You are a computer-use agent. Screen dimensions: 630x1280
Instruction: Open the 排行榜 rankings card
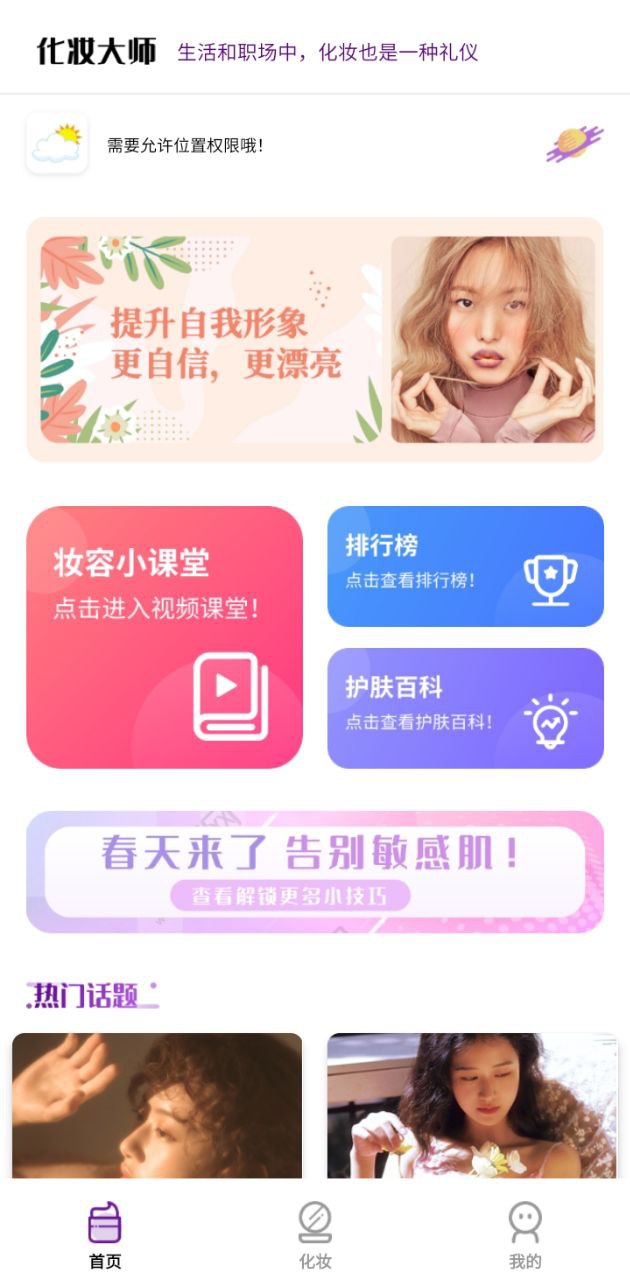point(465,566)
